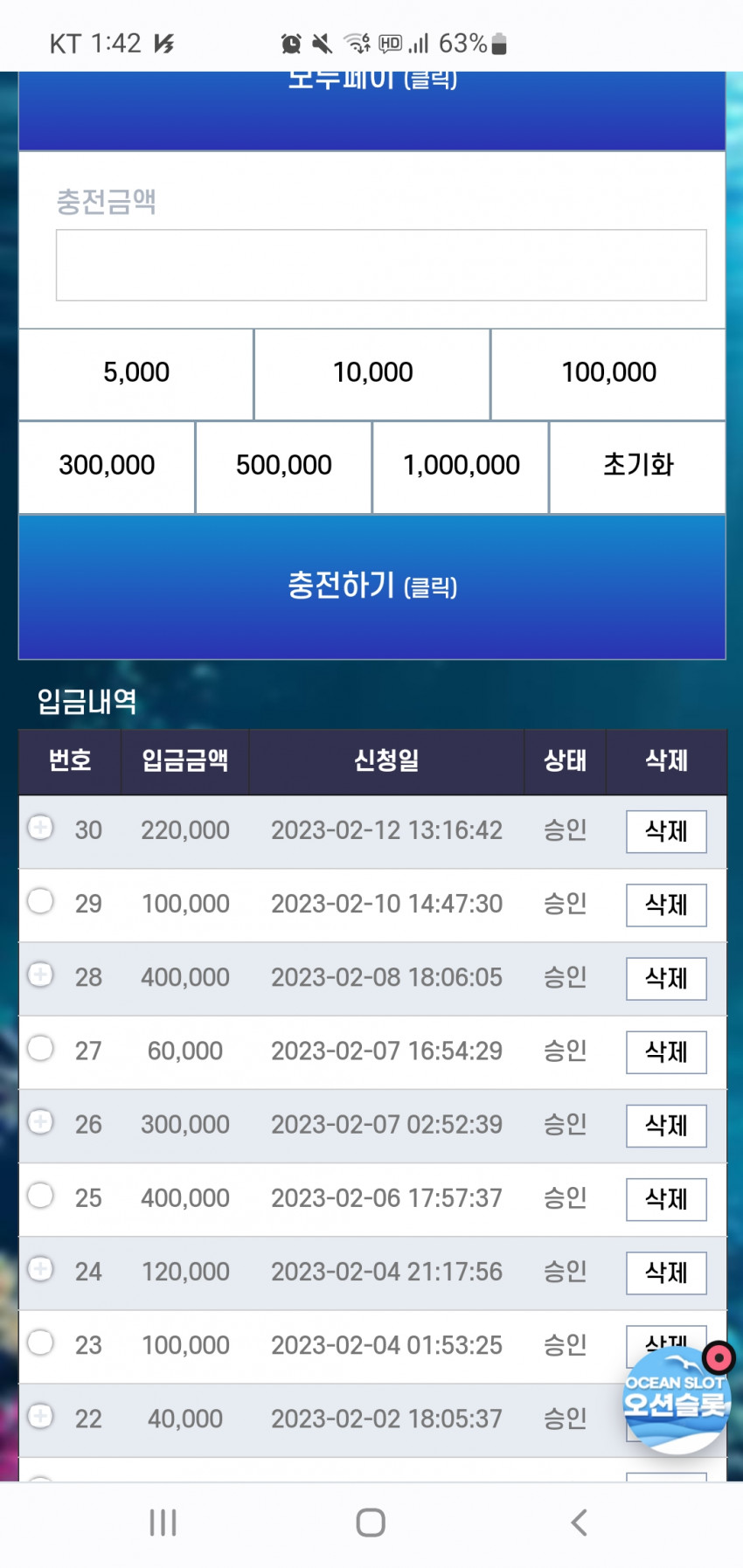Delete deposit record number 29

tap(666, 905)
